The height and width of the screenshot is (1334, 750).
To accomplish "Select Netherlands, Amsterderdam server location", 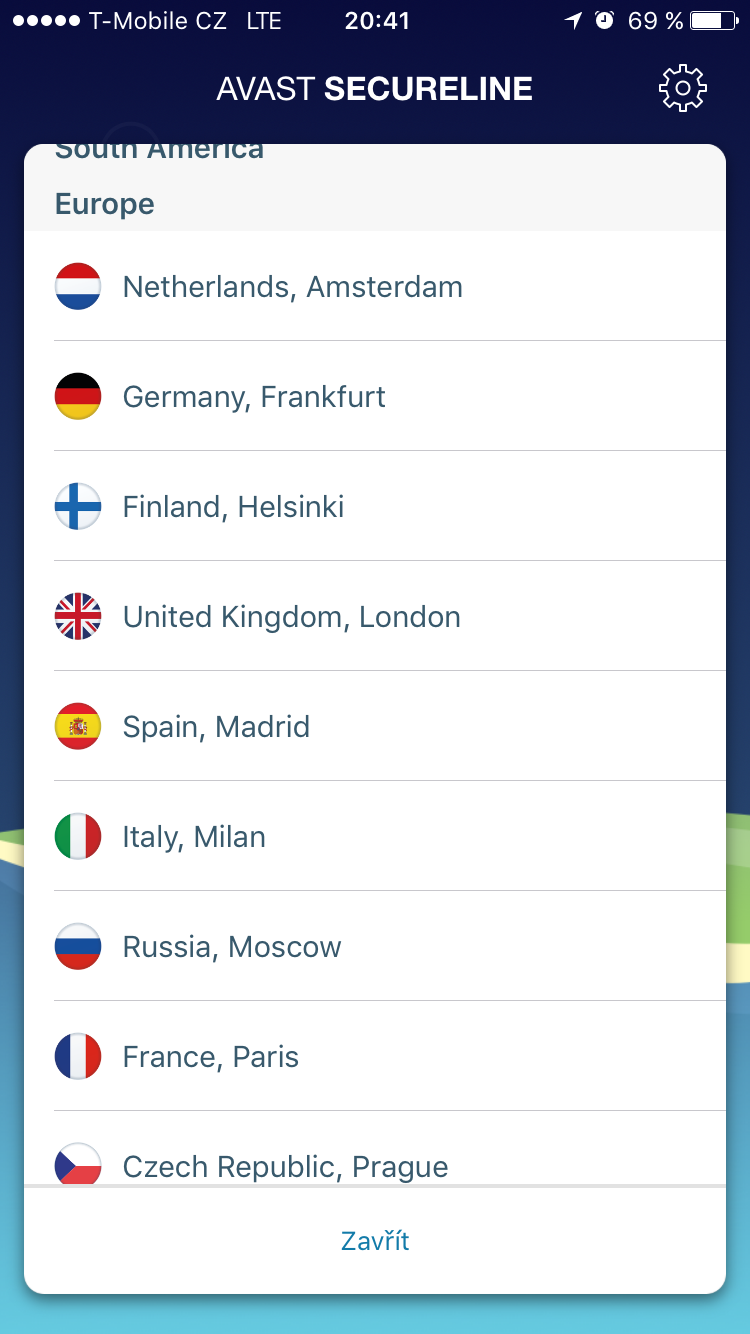I will [292, 287].
